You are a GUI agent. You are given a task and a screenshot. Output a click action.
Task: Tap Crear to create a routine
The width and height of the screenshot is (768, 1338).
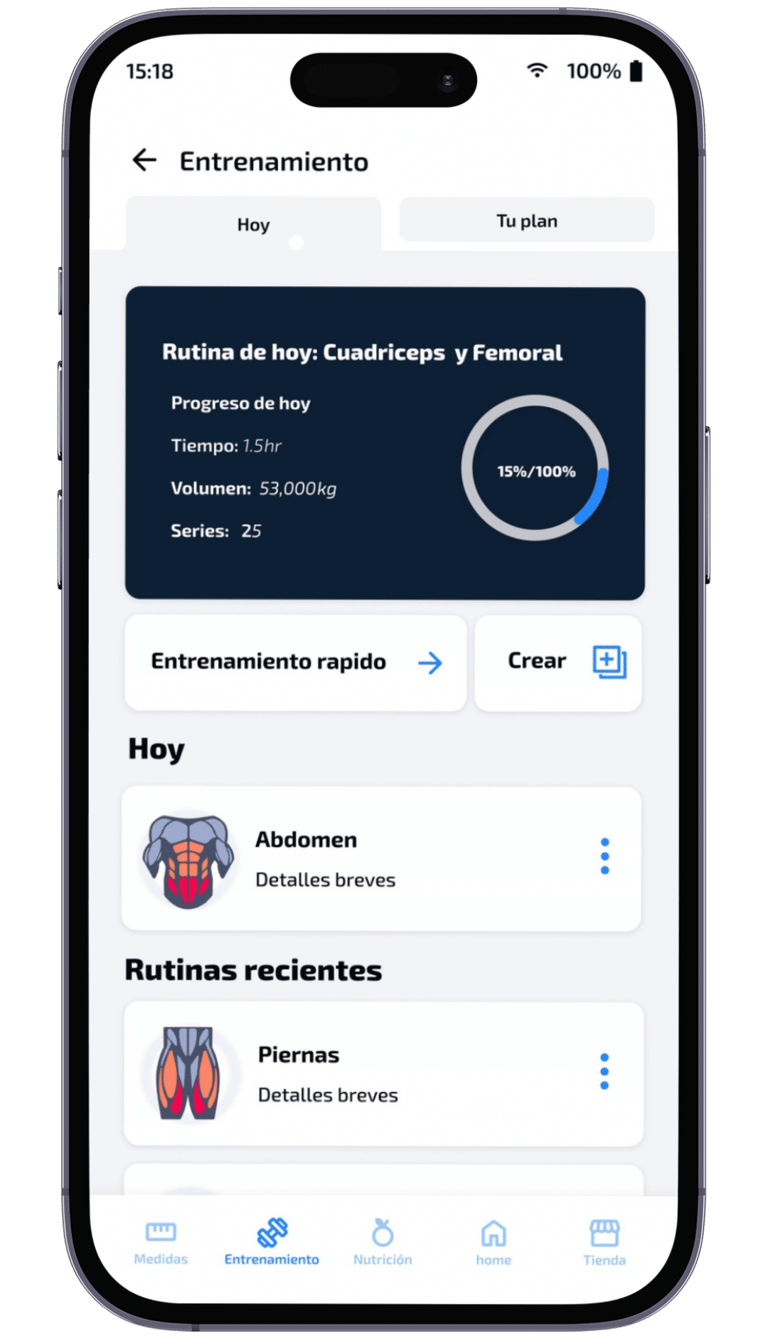click(558, 662)
